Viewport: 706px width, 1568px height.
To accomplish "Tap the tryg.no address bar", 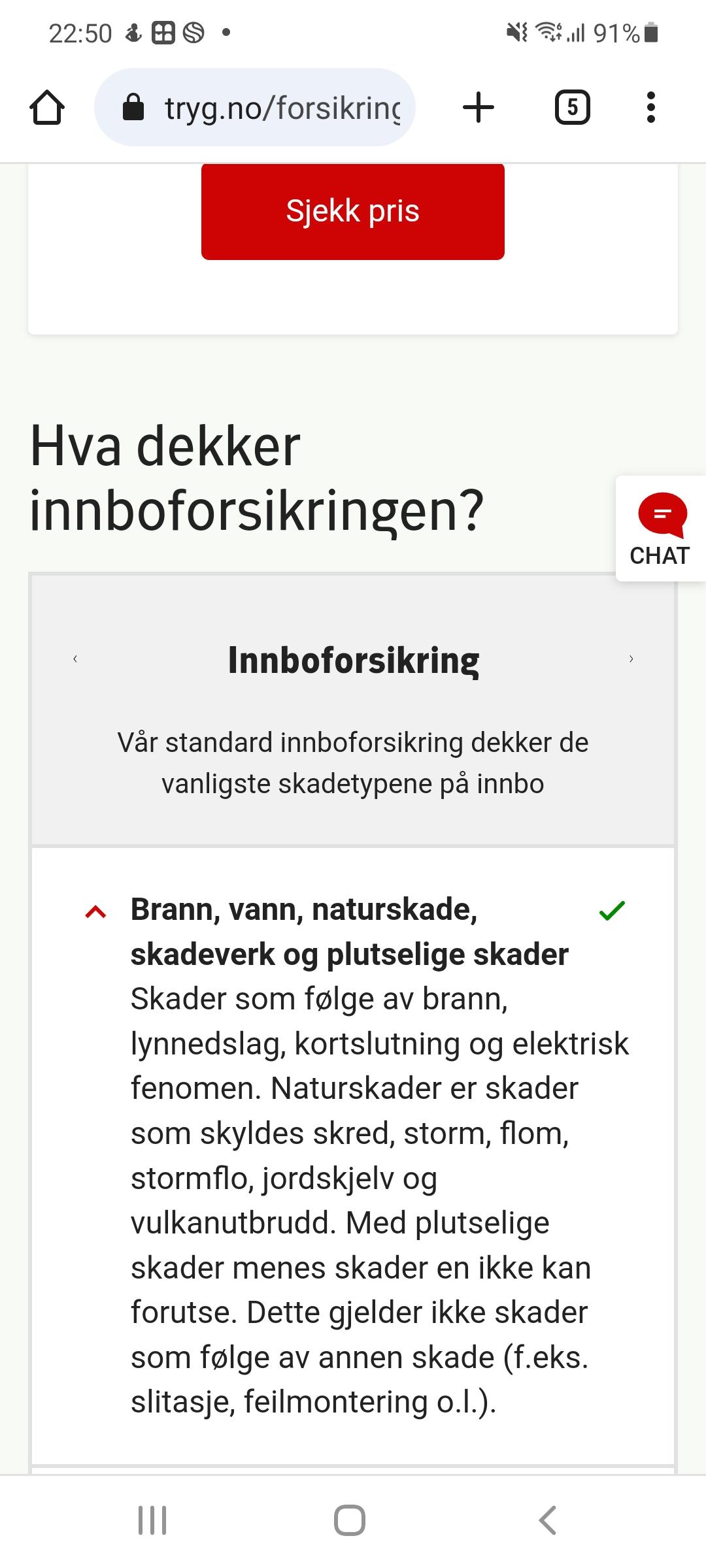I will tap(255, 107).
